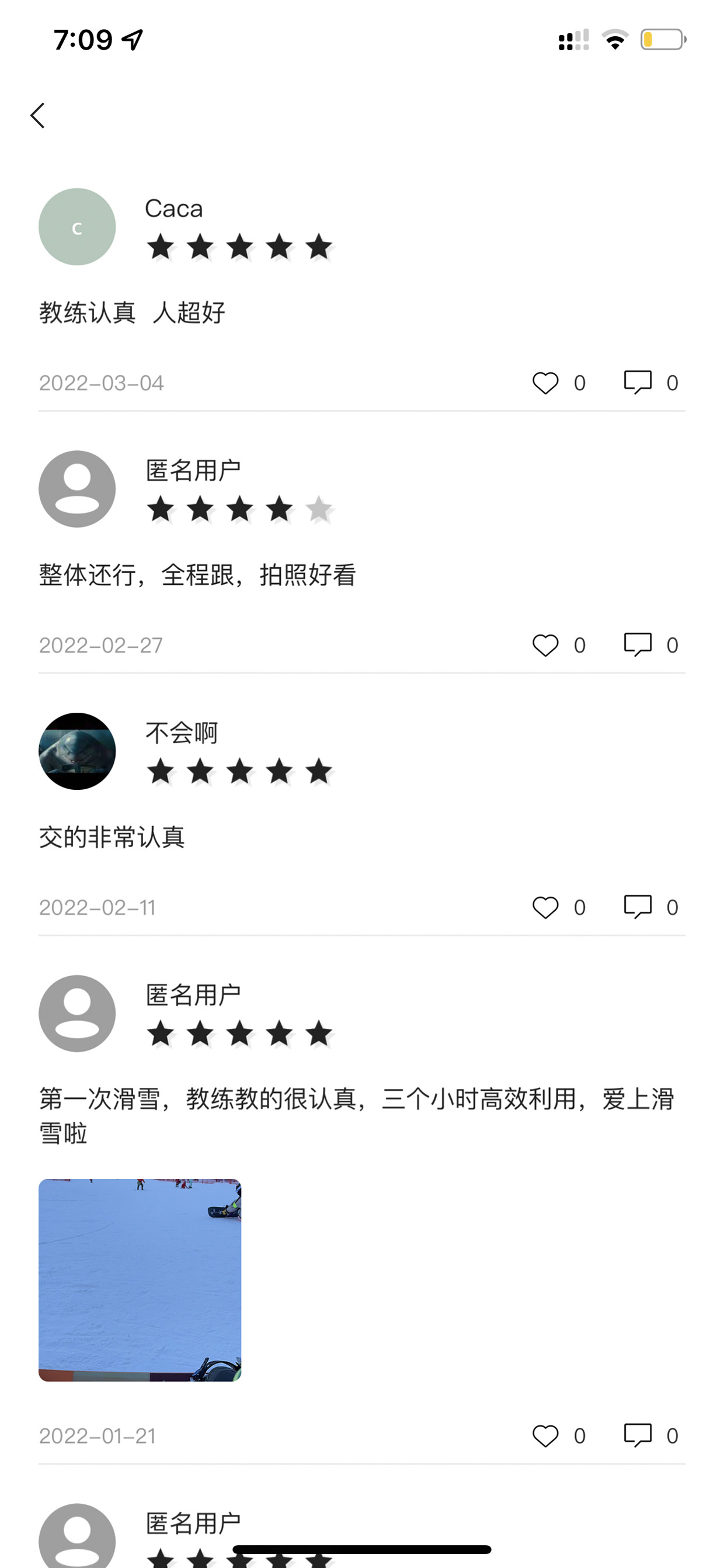Open the ski slope photo in the review
This screenshot has height=1568, width=724.
pyautogui.click(x=140, y=1280)
